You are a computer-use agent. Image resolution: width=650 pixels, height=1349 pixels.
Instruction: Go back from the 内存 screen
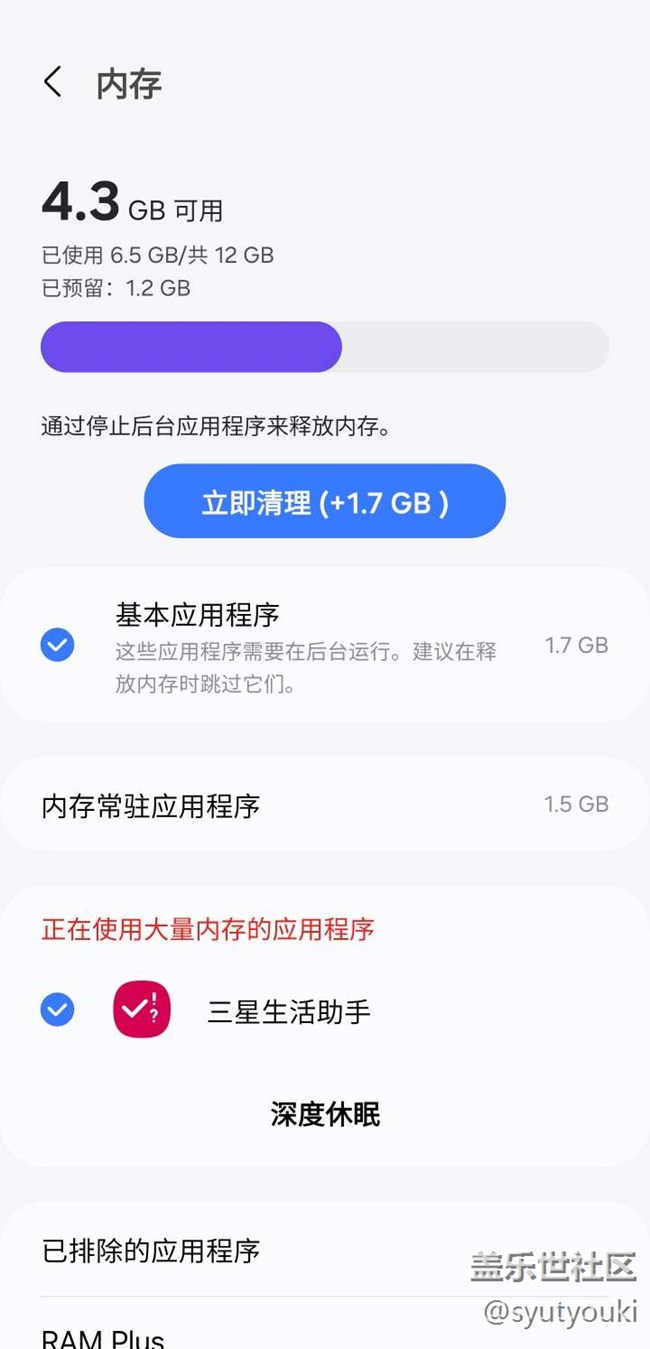click(x=53, y=82)
